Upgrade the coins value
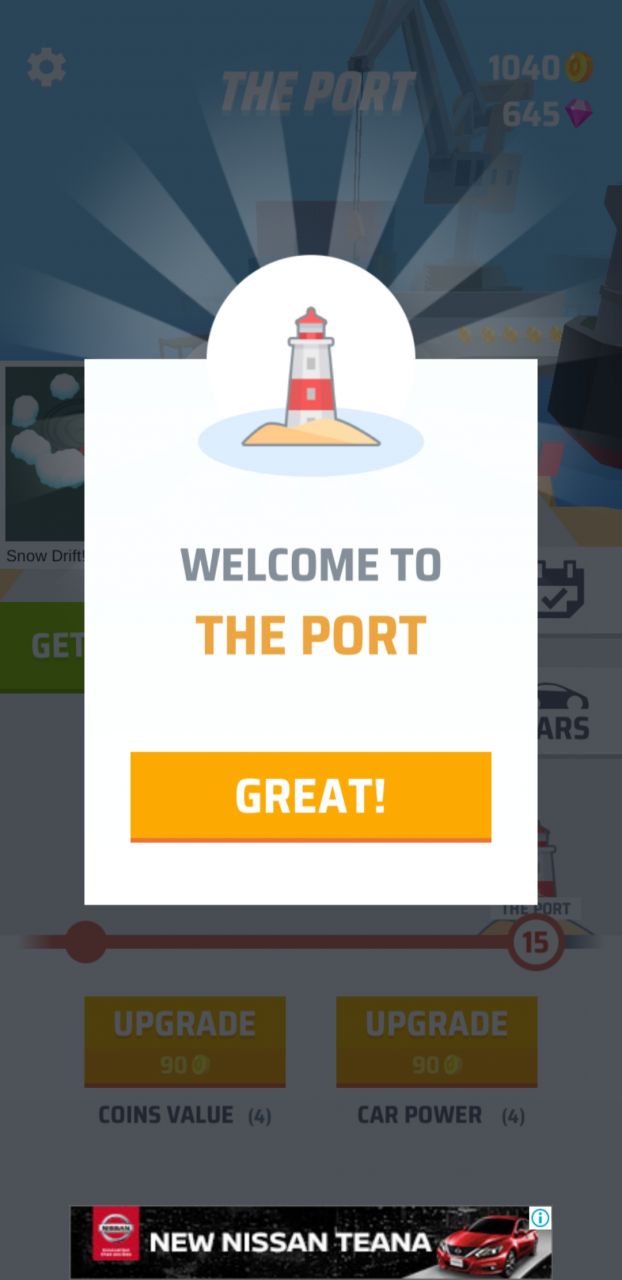The height and width of the screenshot is (1280, 622). click(185, 1040)
